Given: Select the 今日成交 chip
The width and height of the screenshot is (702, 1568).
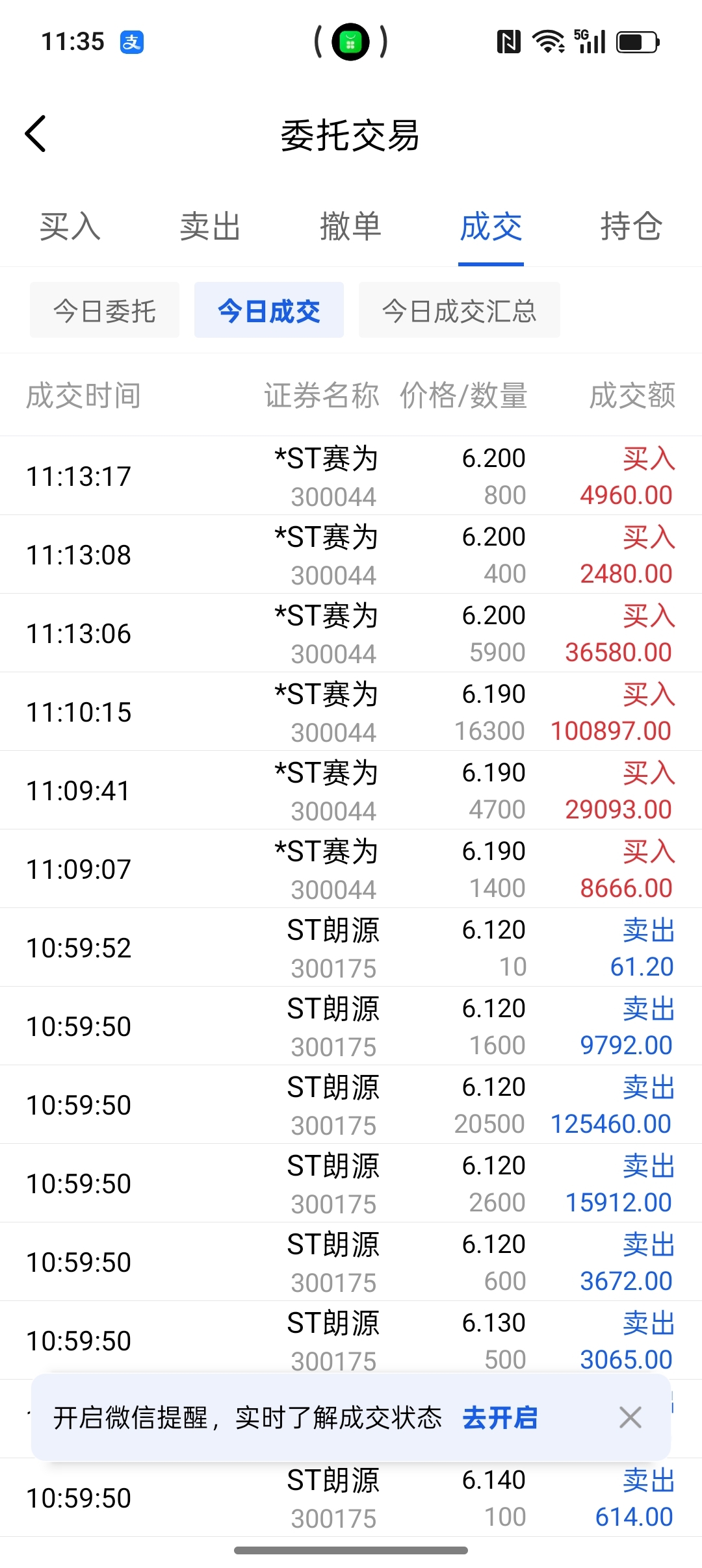Looking at the screenshot, I should pyautogui.click(x=269, y=310).
